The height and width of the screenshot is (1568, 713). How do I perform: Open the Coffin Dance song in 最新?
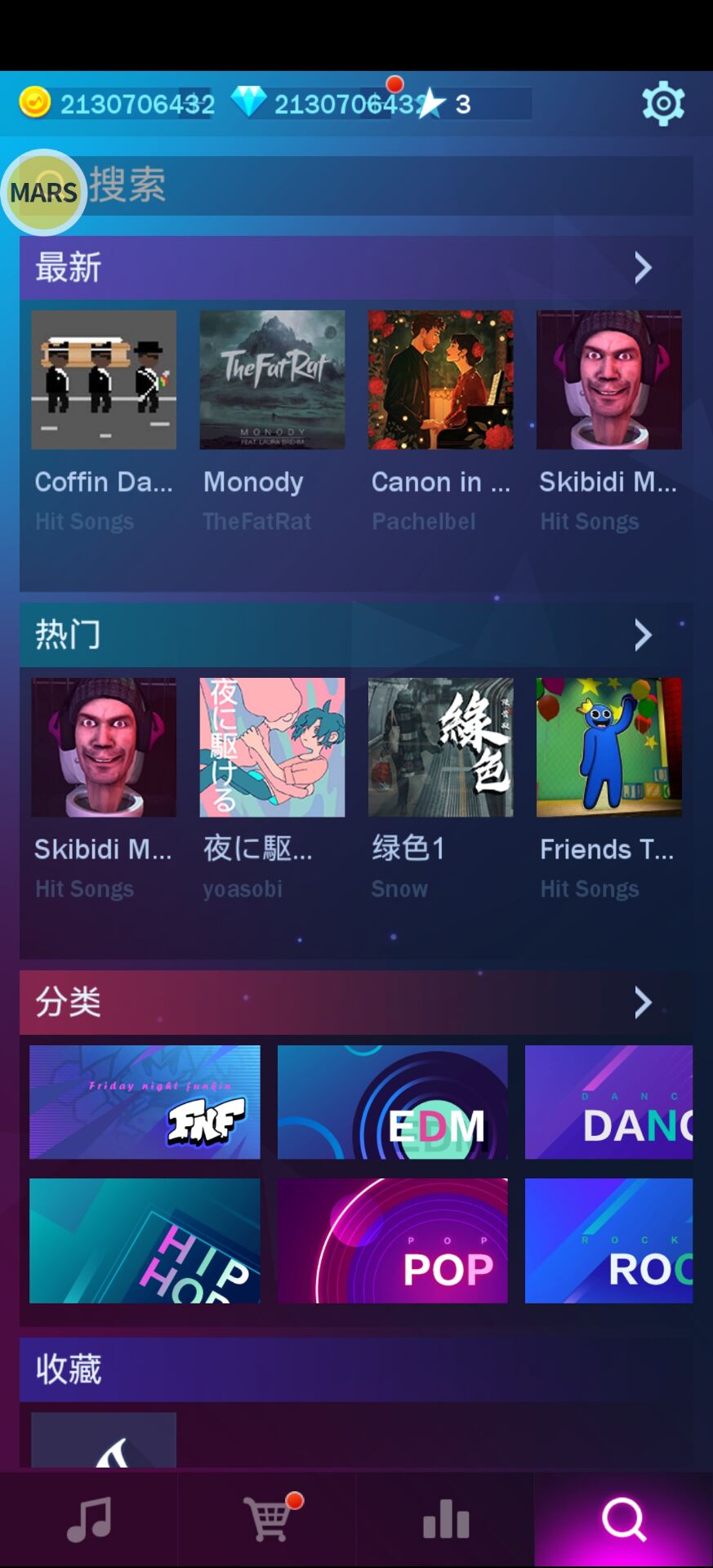tap(104, 381)
